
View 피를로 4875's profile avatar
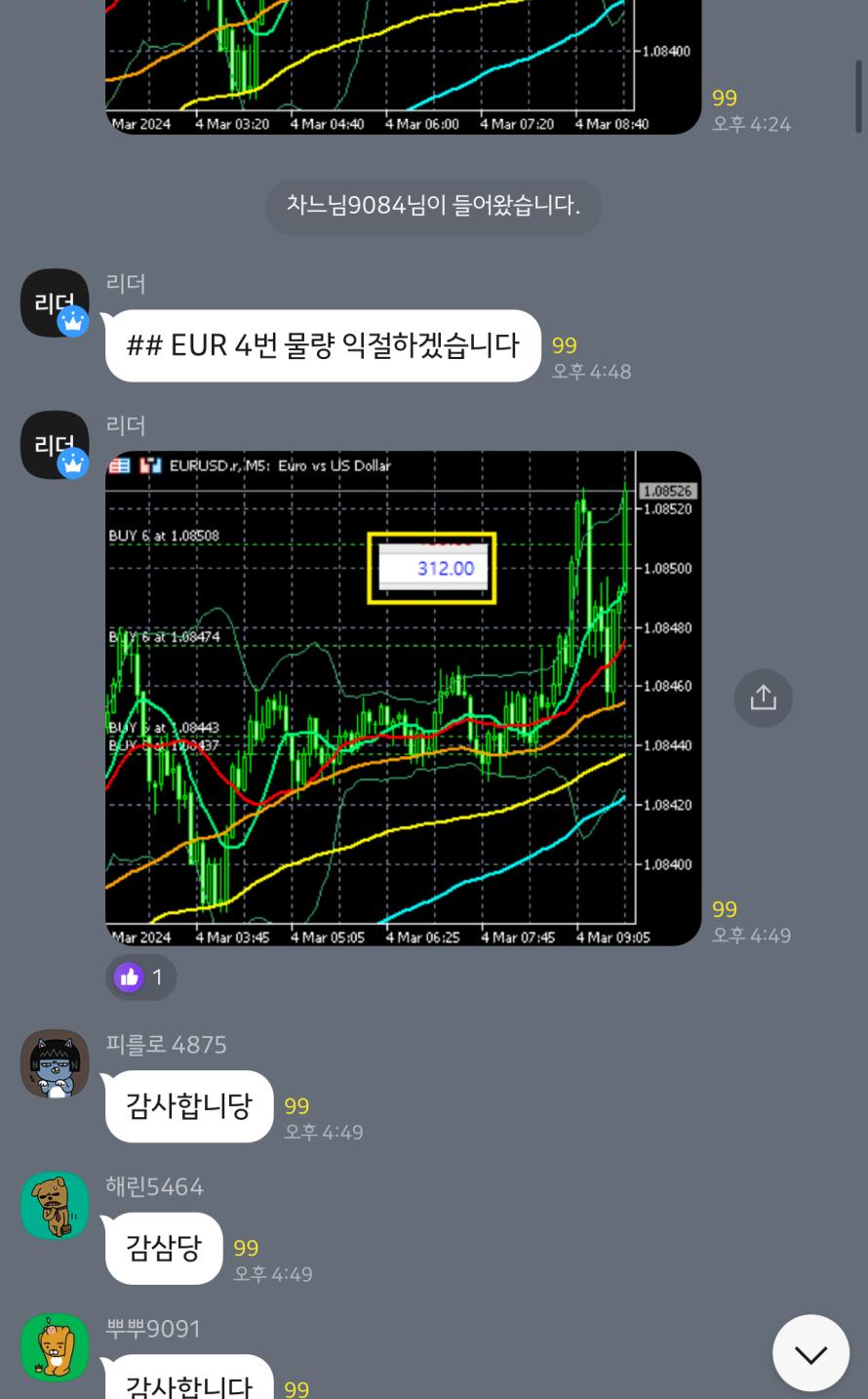coord(55,1063)
